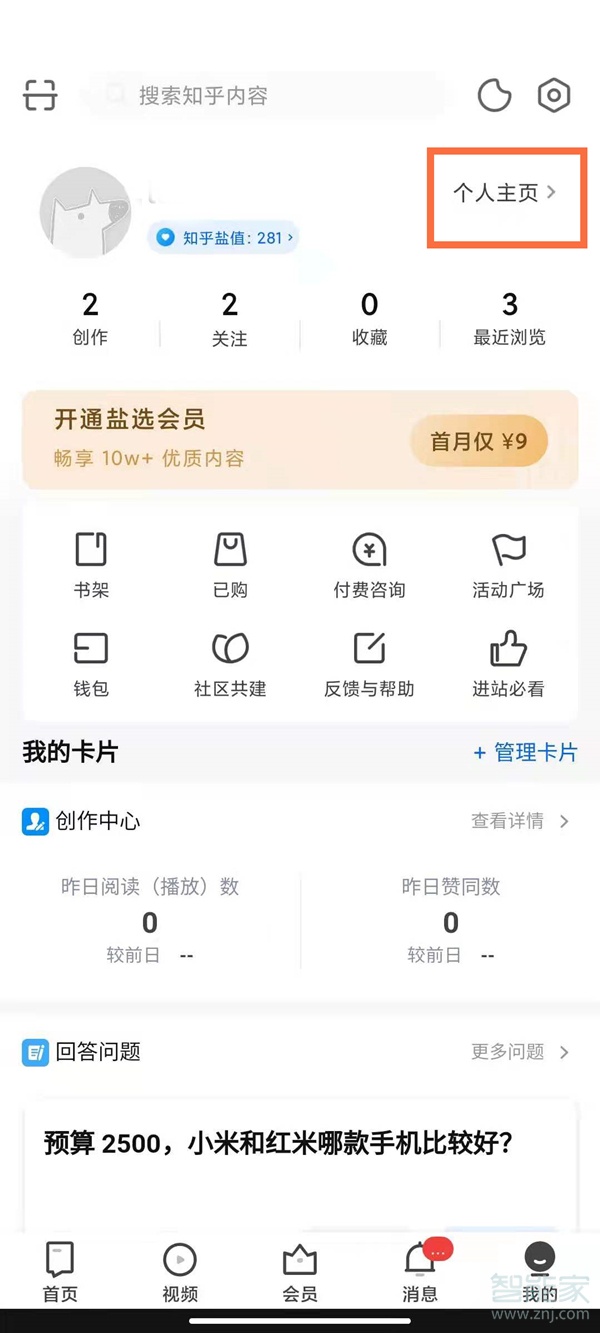This screenshot has width=600, height=1333.
Task: Open 个人主页 profile page
Action: click(505, 193)
